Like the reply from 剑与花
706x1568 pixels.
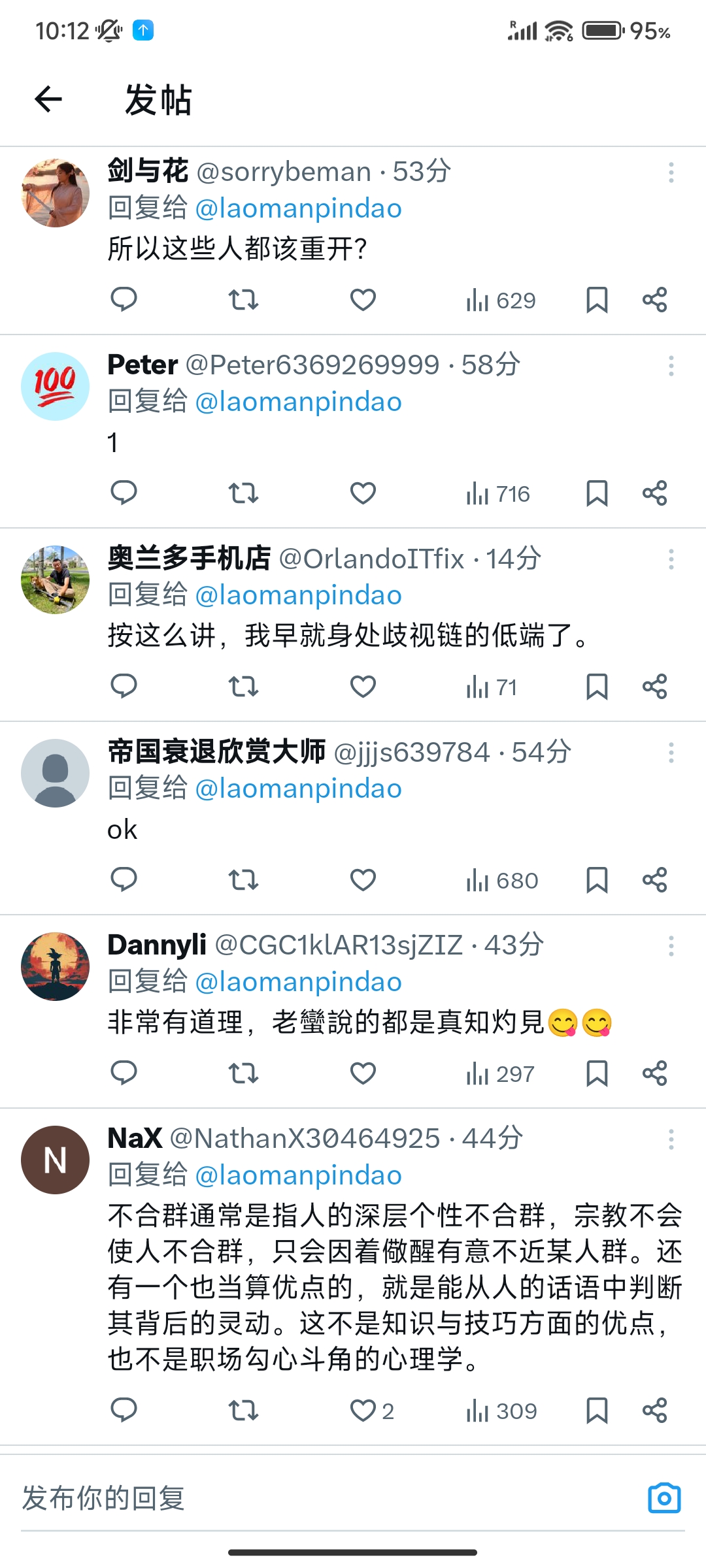coord(363,300)
